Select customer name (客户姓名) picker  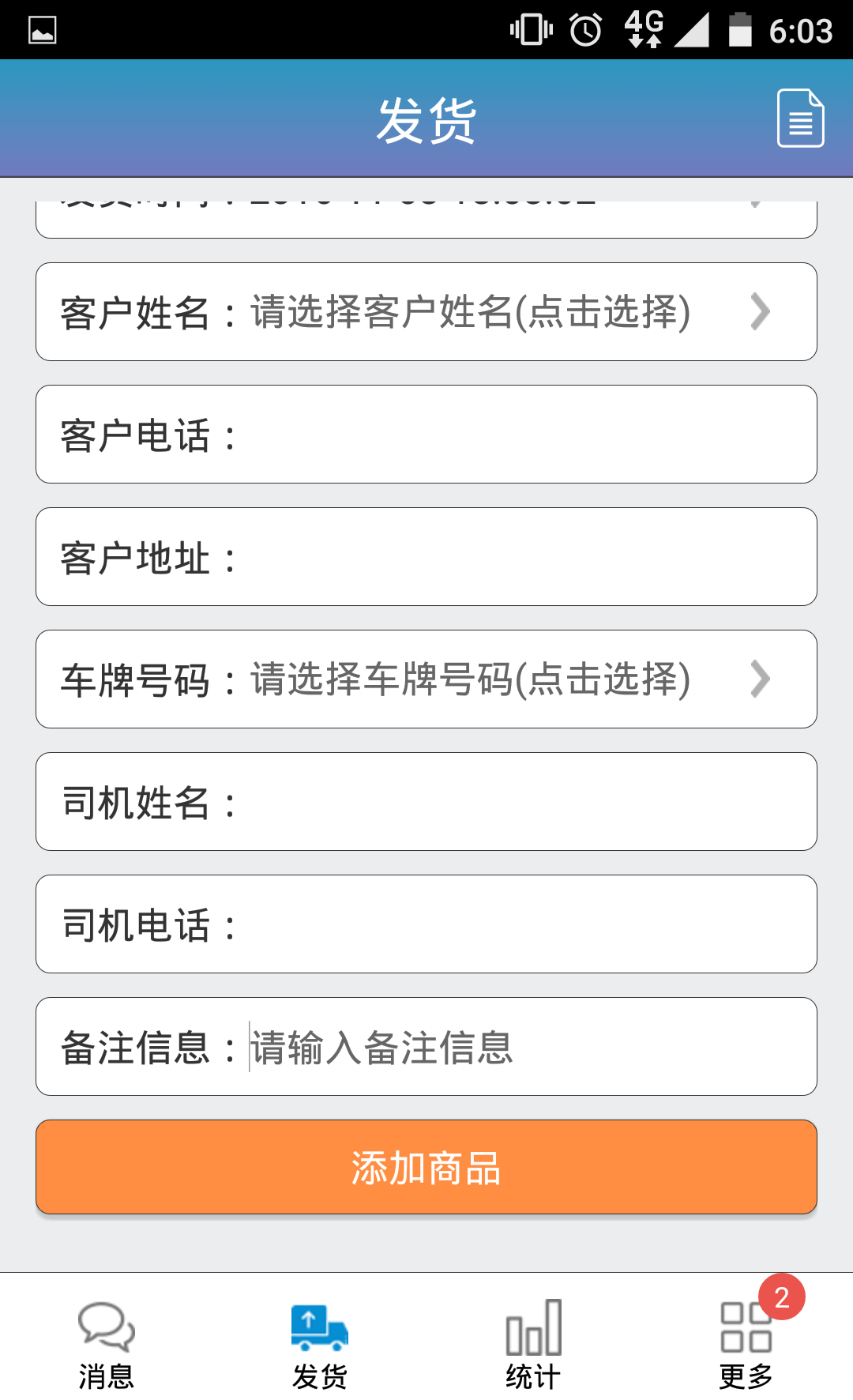pos(426,312)
